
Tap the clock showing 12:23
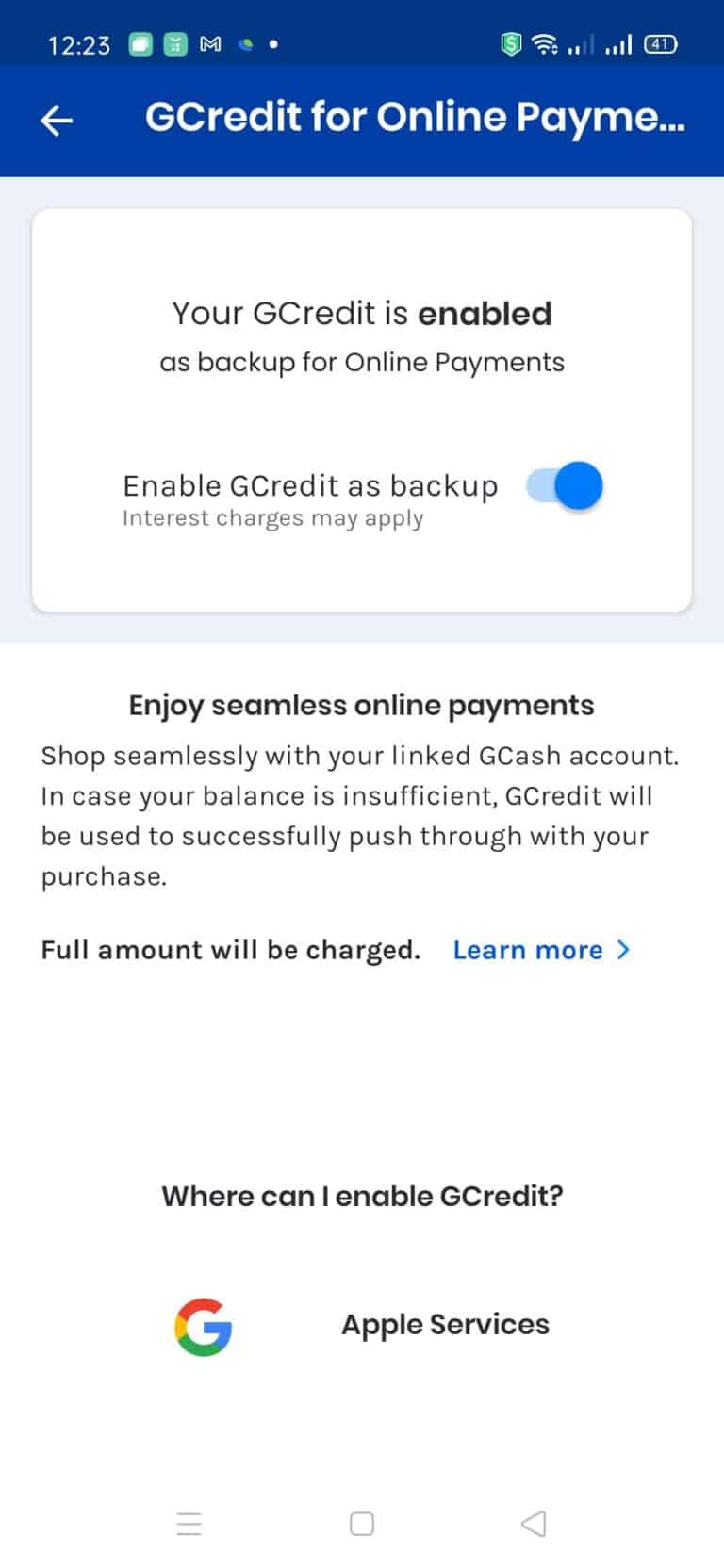[79, 42]
